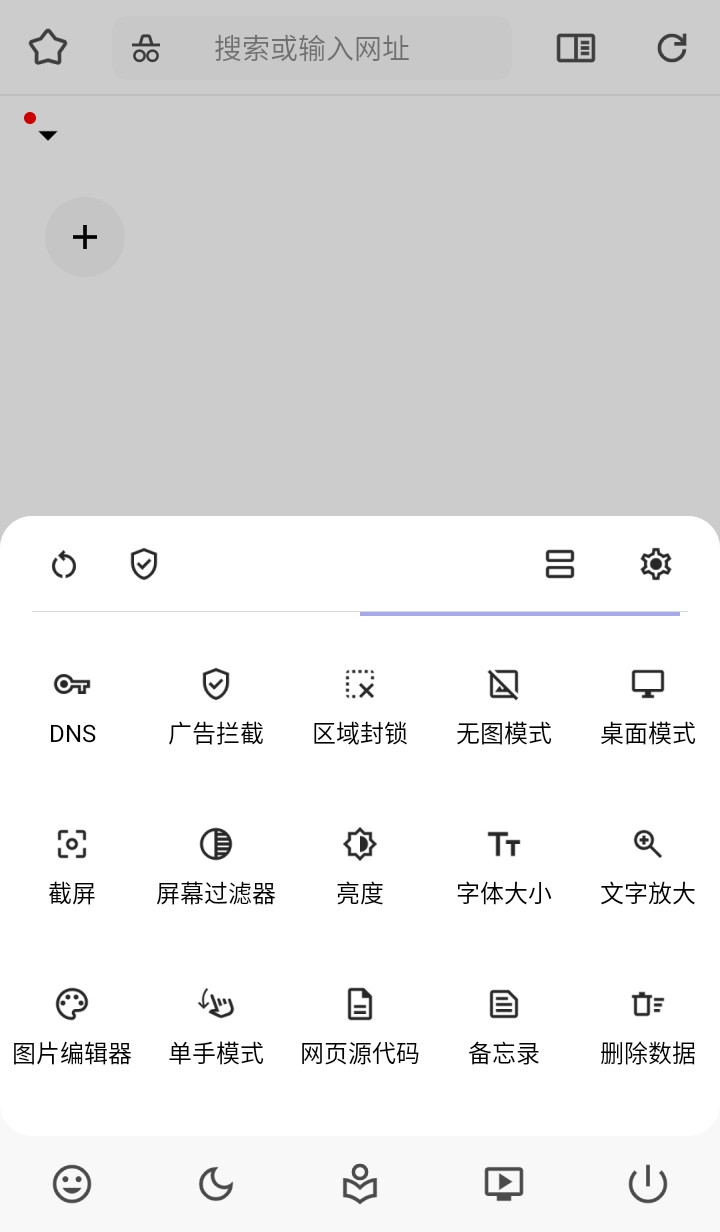Adjust 亮度 brightness
Screen dimensions: 720x1232
pos(360,866)
